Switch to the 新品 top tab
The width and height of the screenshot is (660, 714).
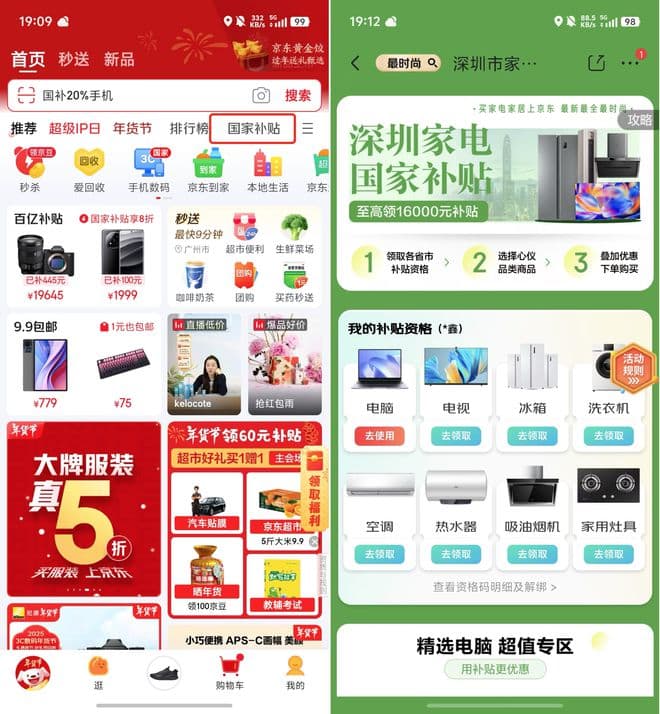tap(119, 59)
